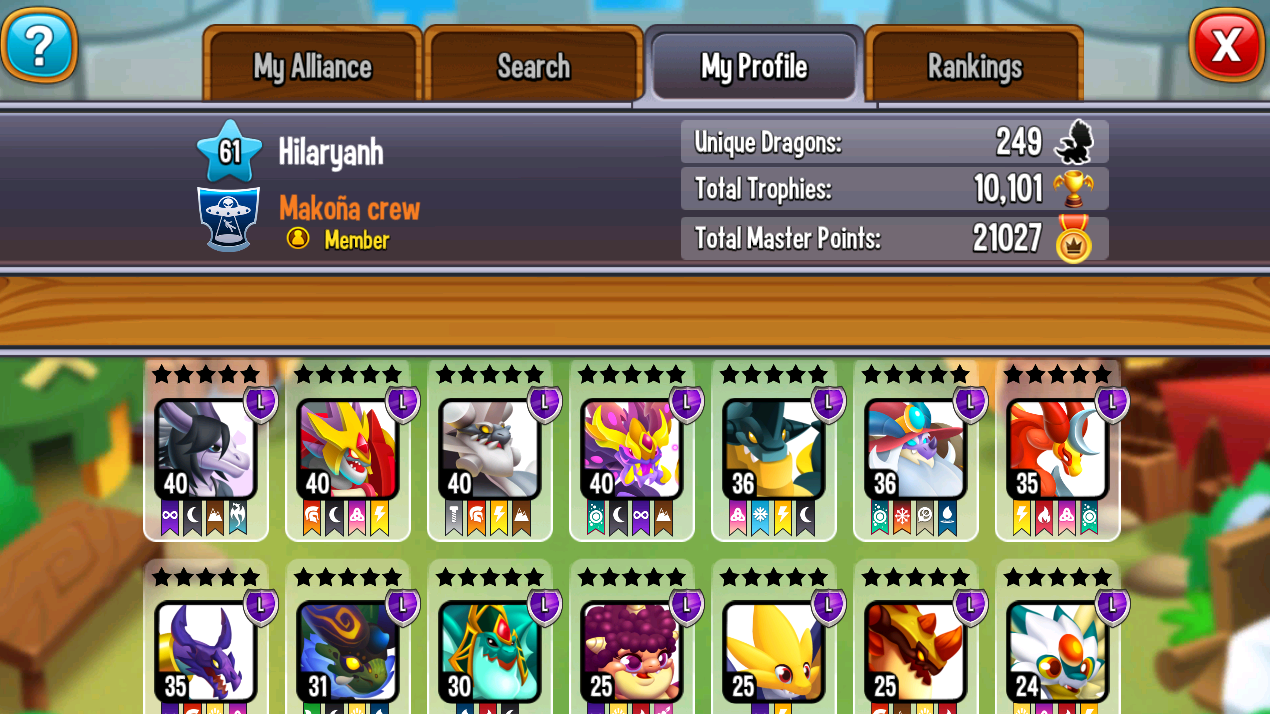Switch to the My Alliance tab
The height and width of the screenshot is (714, 1270).
(312, 67)
